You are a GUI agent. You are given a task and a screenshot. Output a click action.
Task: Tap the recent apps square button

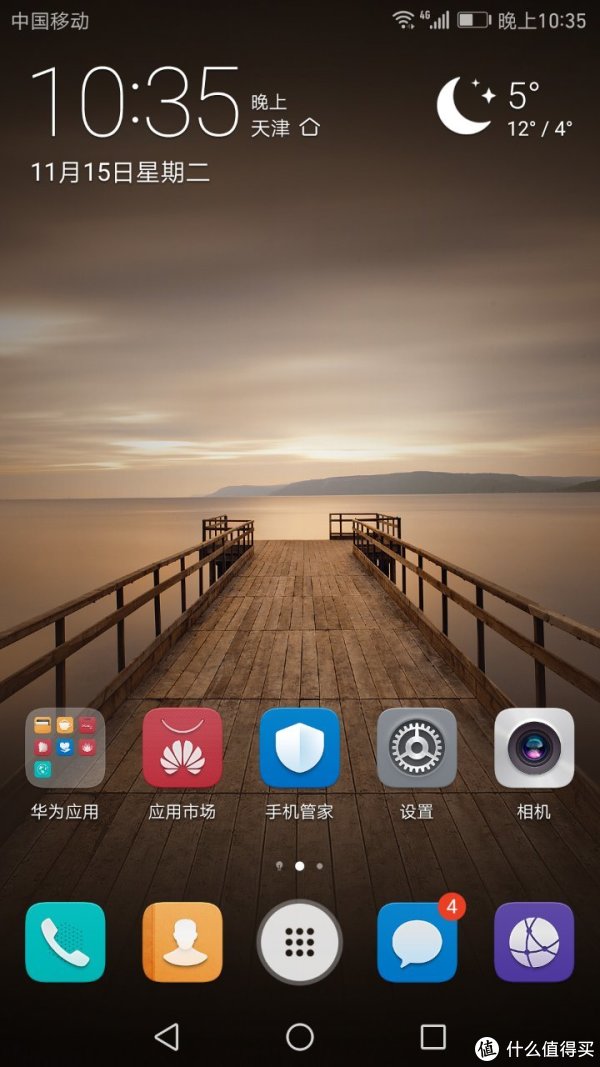click(x=433, y=1036)
